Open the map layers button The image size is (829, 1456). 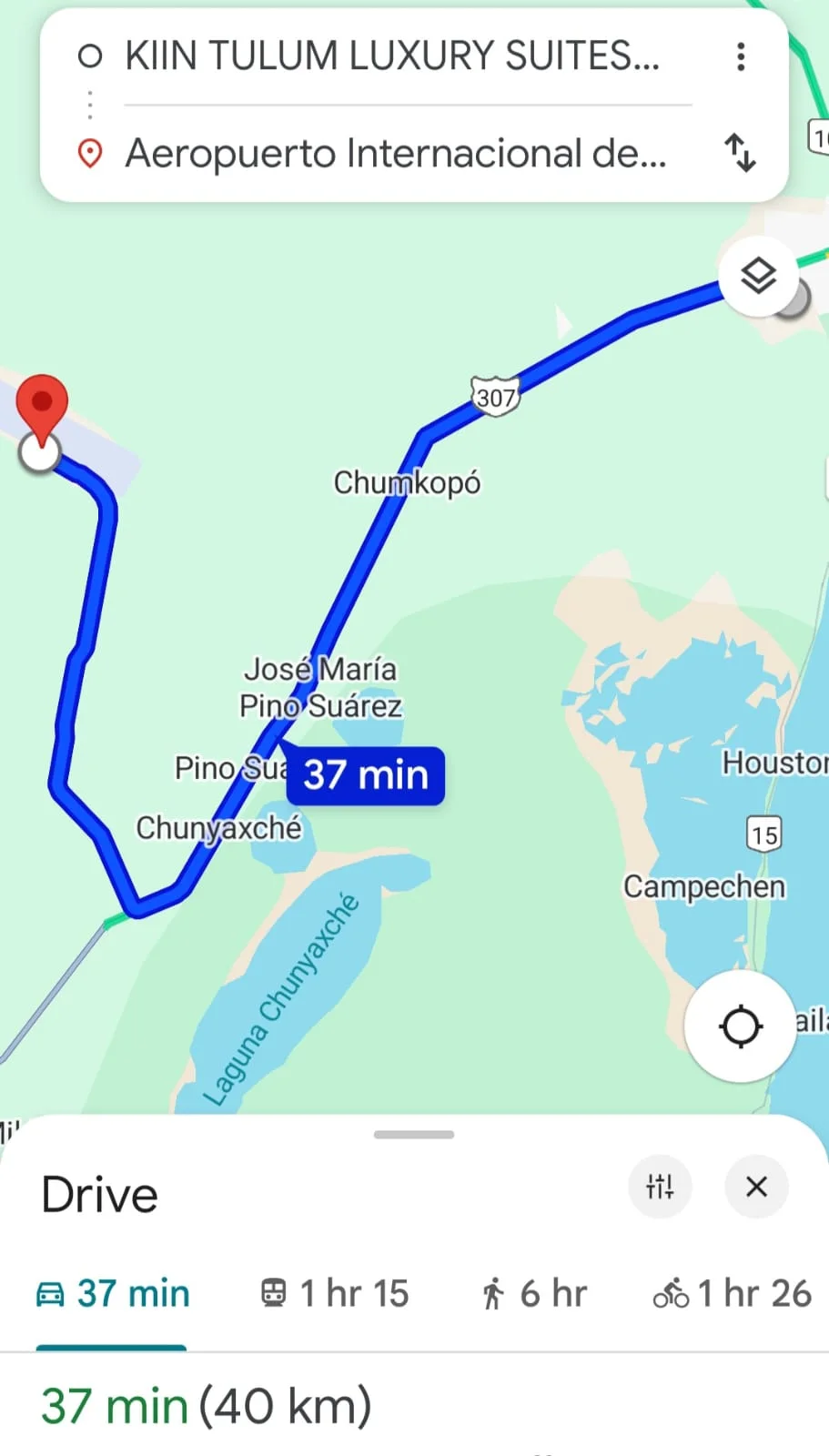coord(758,276)
